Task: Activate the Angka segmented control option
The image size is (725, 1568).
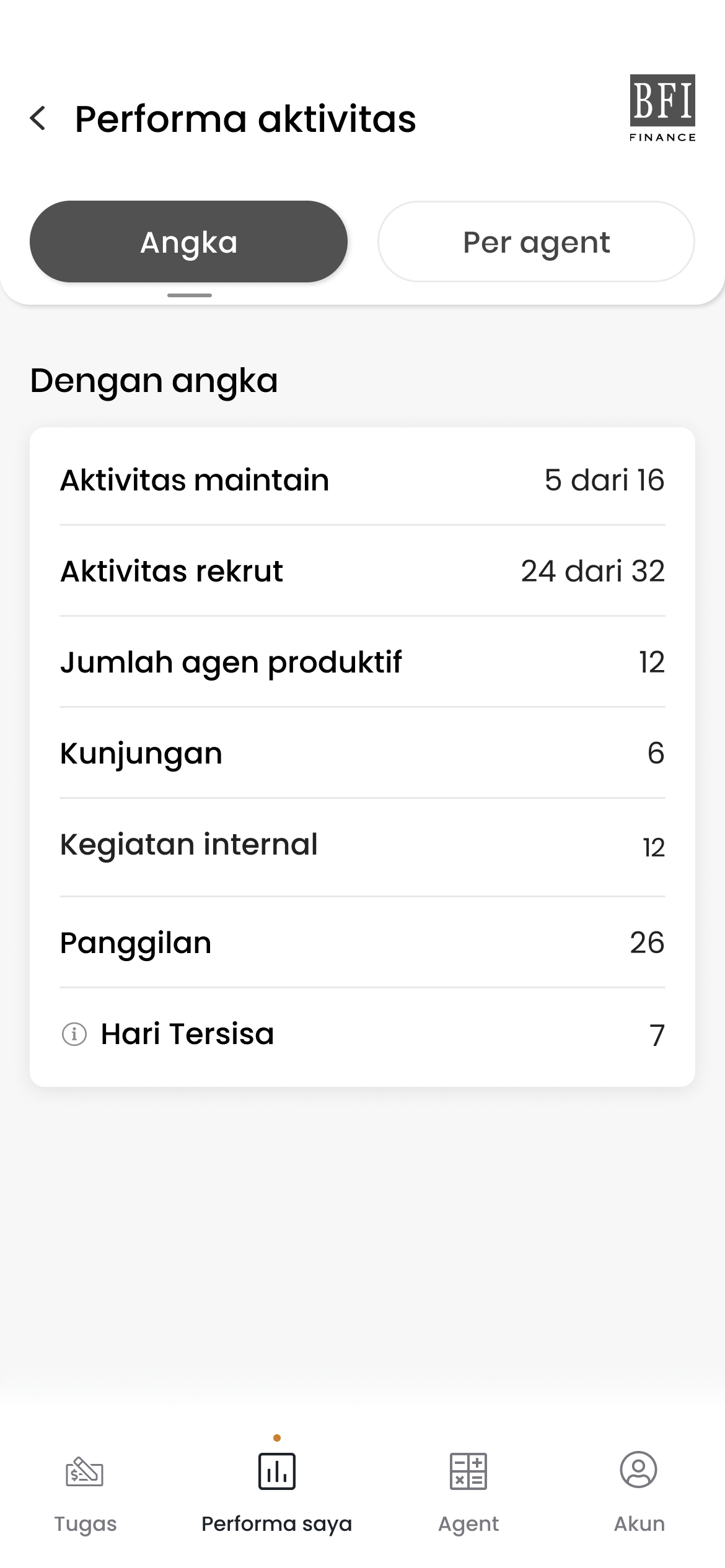Action: click(x=188, y=242)
